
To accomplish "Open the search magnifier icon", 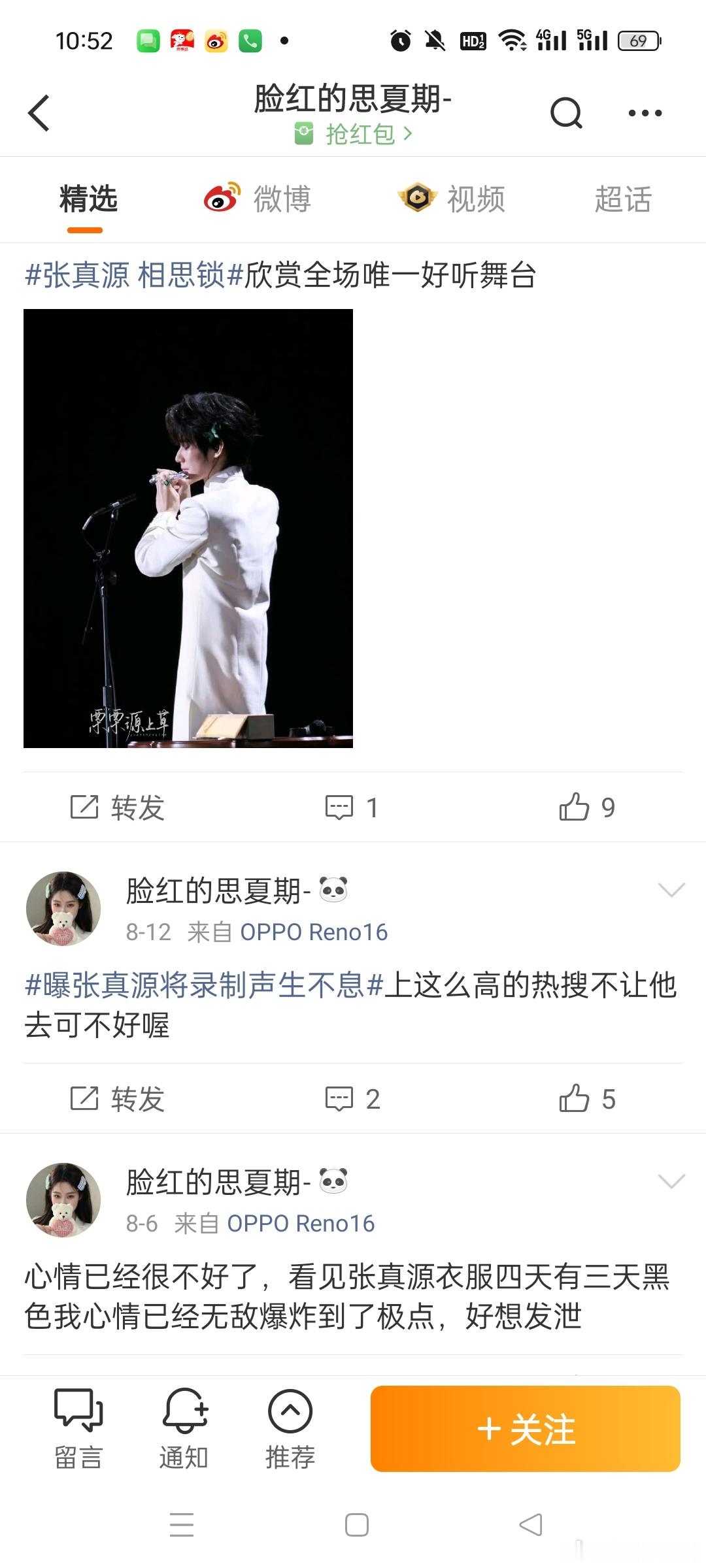I will (566, 113).
